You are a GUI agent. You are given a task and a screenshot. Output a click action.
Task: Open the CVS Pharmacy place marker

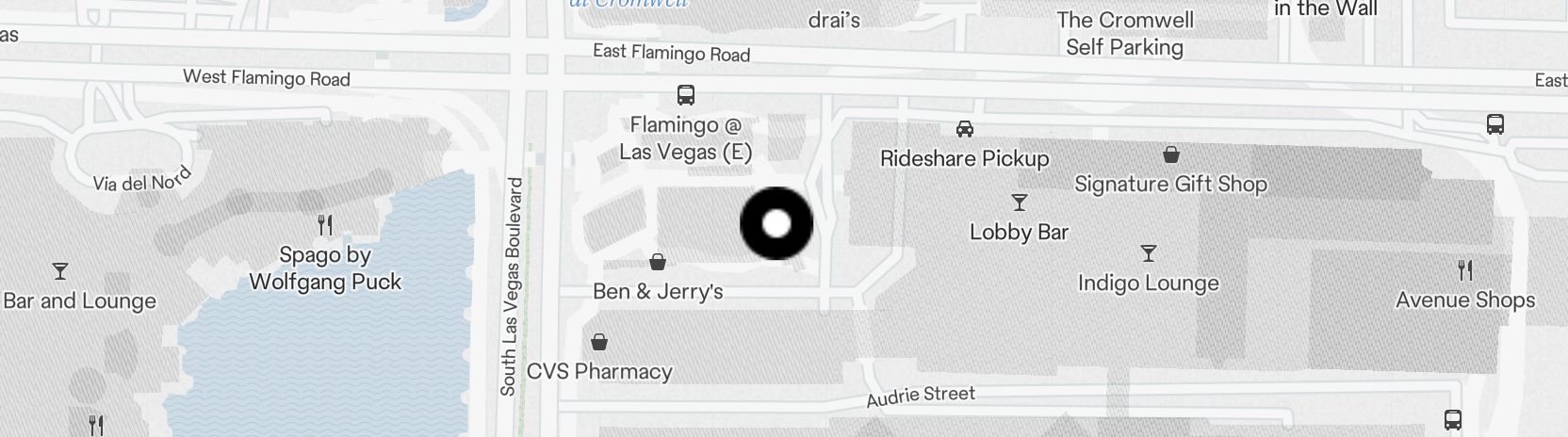click(598, 342)
